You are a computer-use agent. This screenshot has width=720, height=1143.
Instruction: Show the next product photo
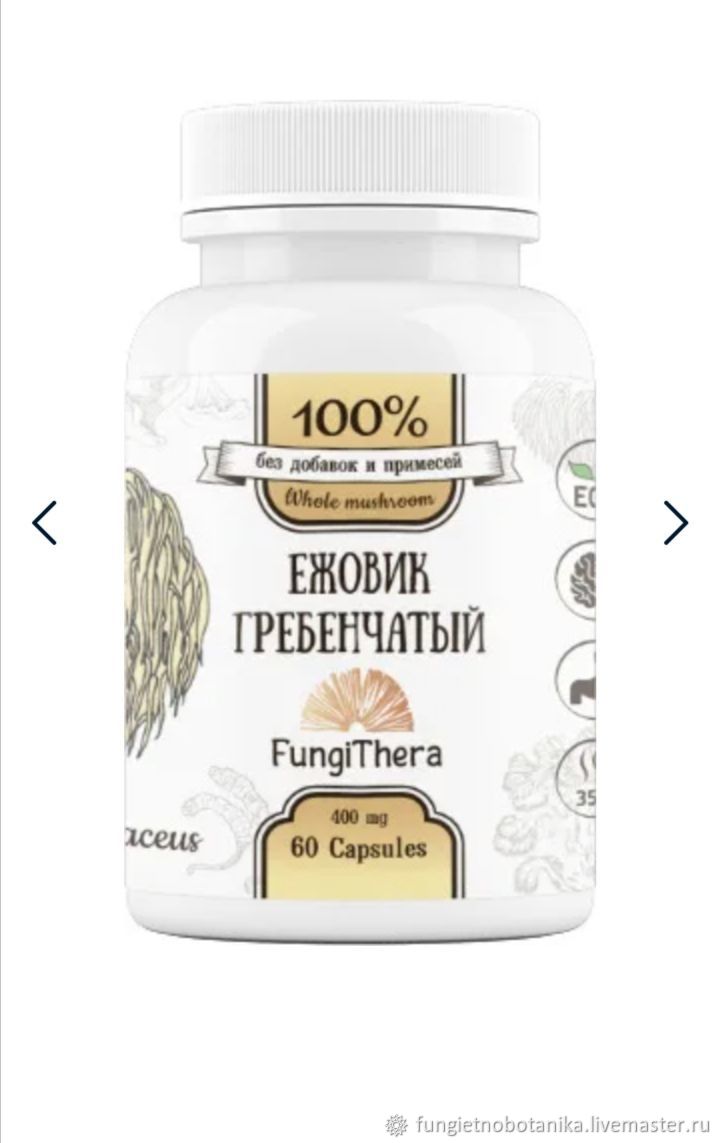(676, 522)
